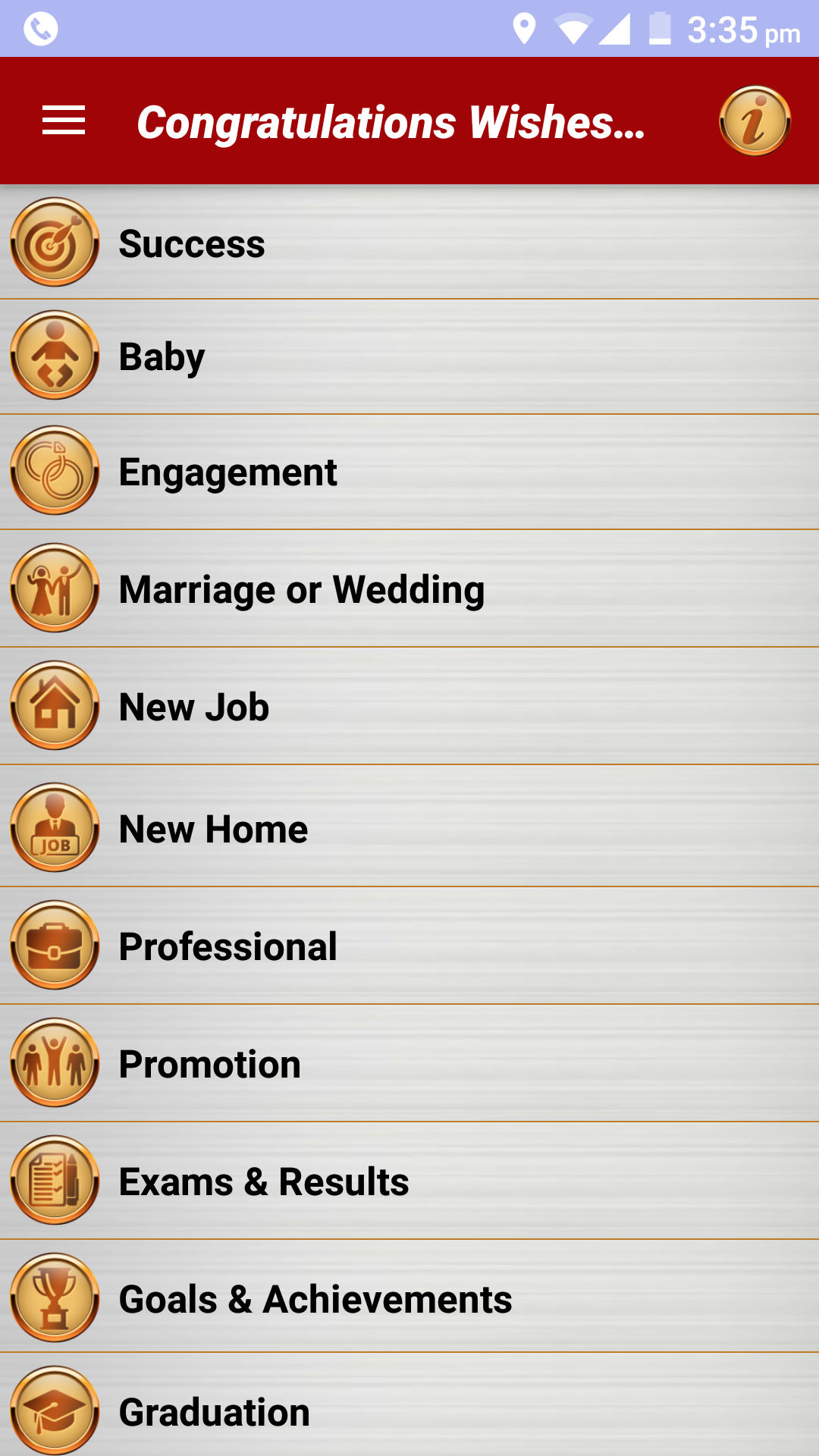Select Goals & Achievements
Screen dimensions: 819x1456
coord(409,1298)
